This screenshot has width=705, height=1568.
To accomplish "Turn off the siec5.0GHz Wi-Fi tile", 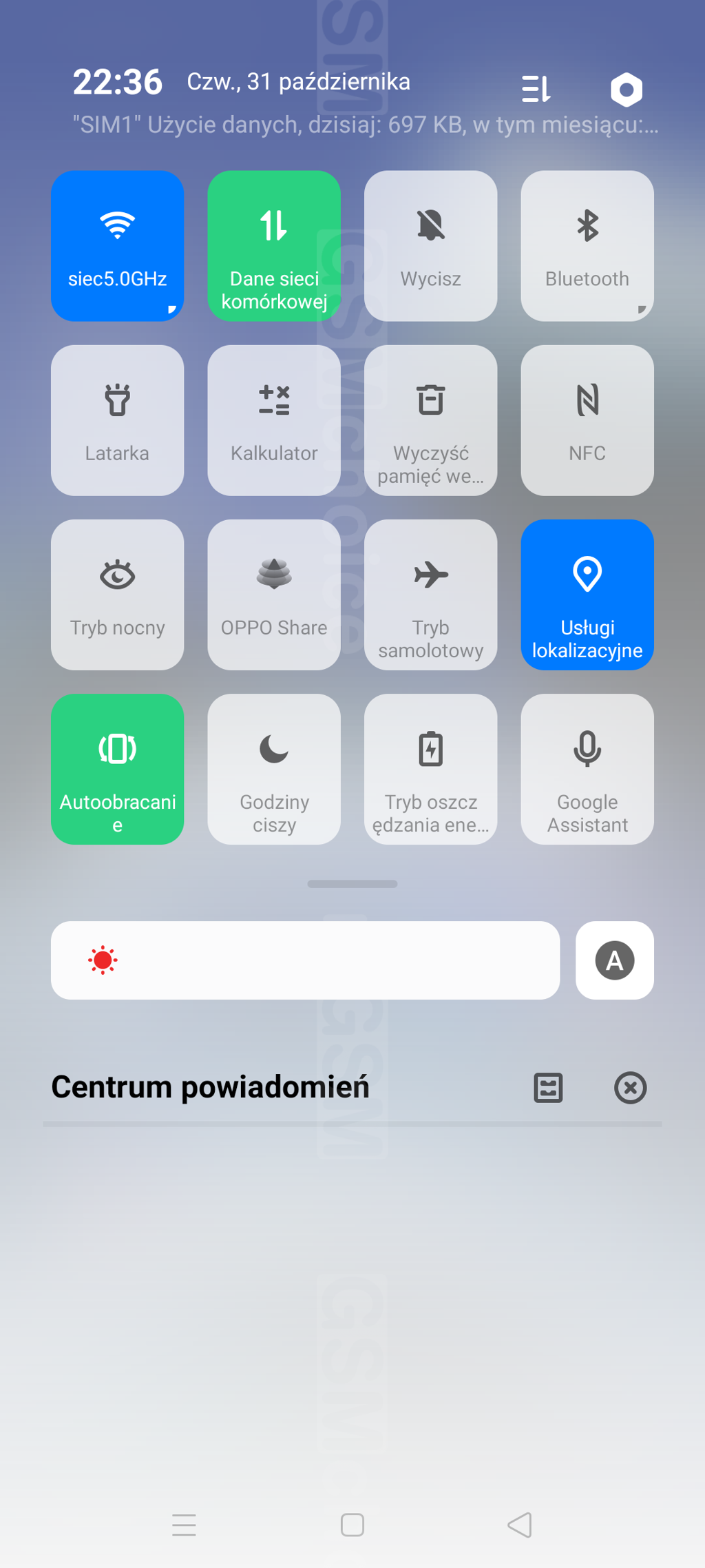I will click(117, 245).
